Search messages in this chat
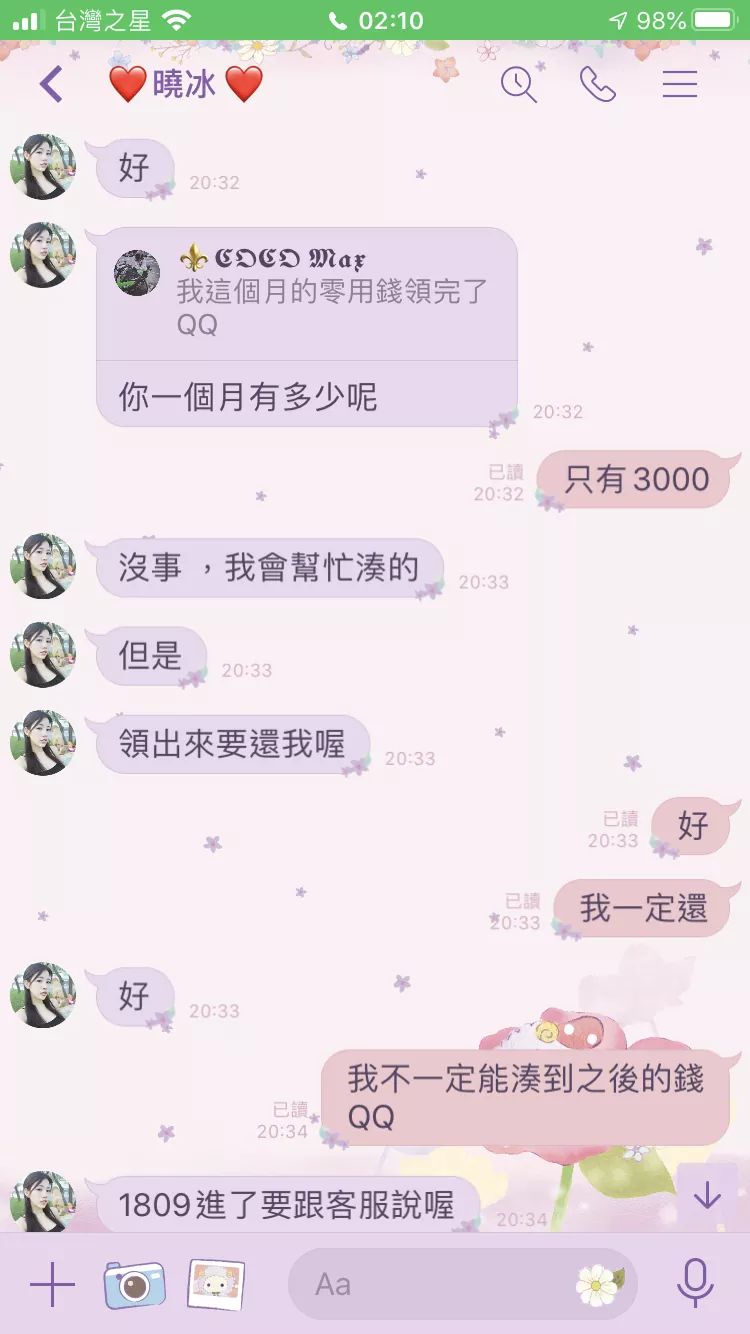This screenshot has height=1334, width=750. click(x=518, y=85)
